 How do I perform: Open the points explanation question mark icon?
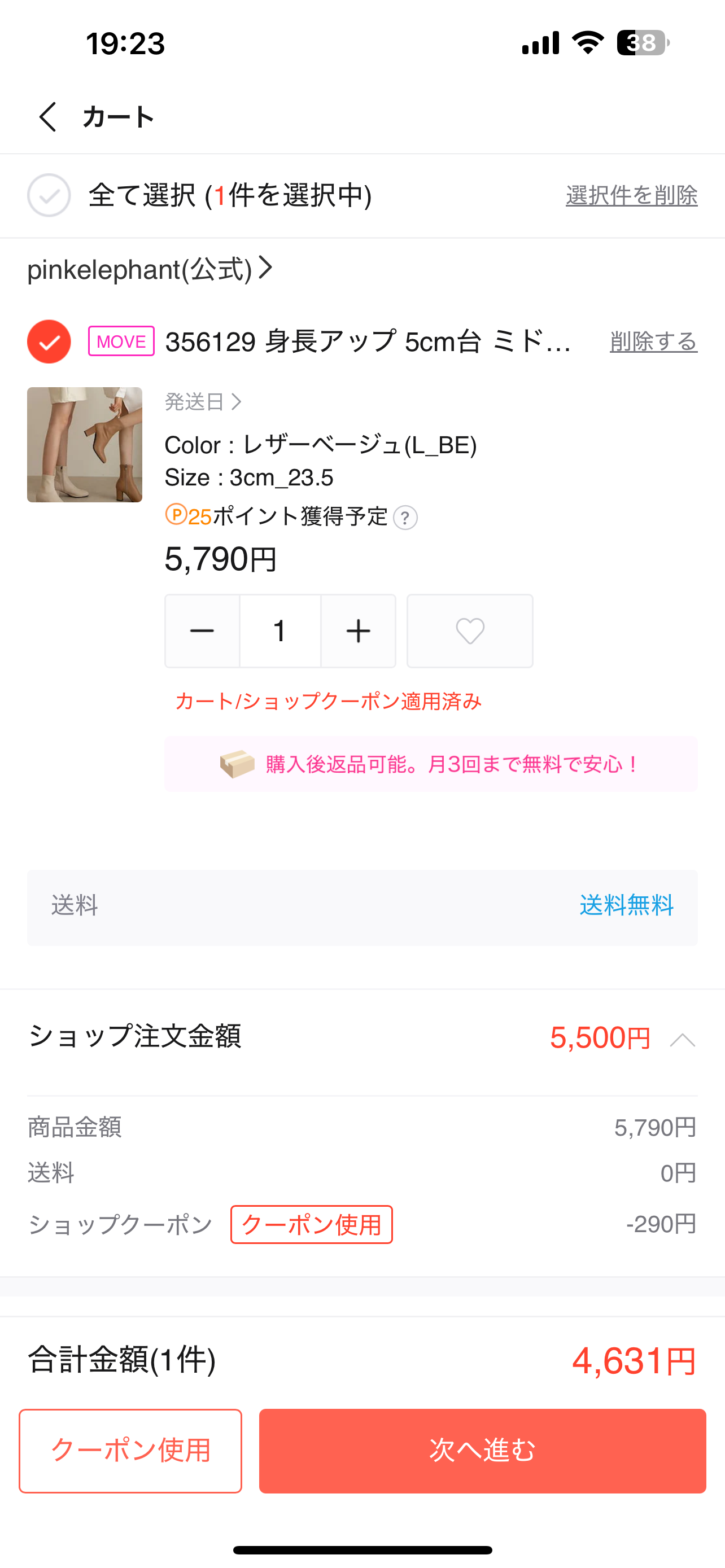[x=408, y=519]
